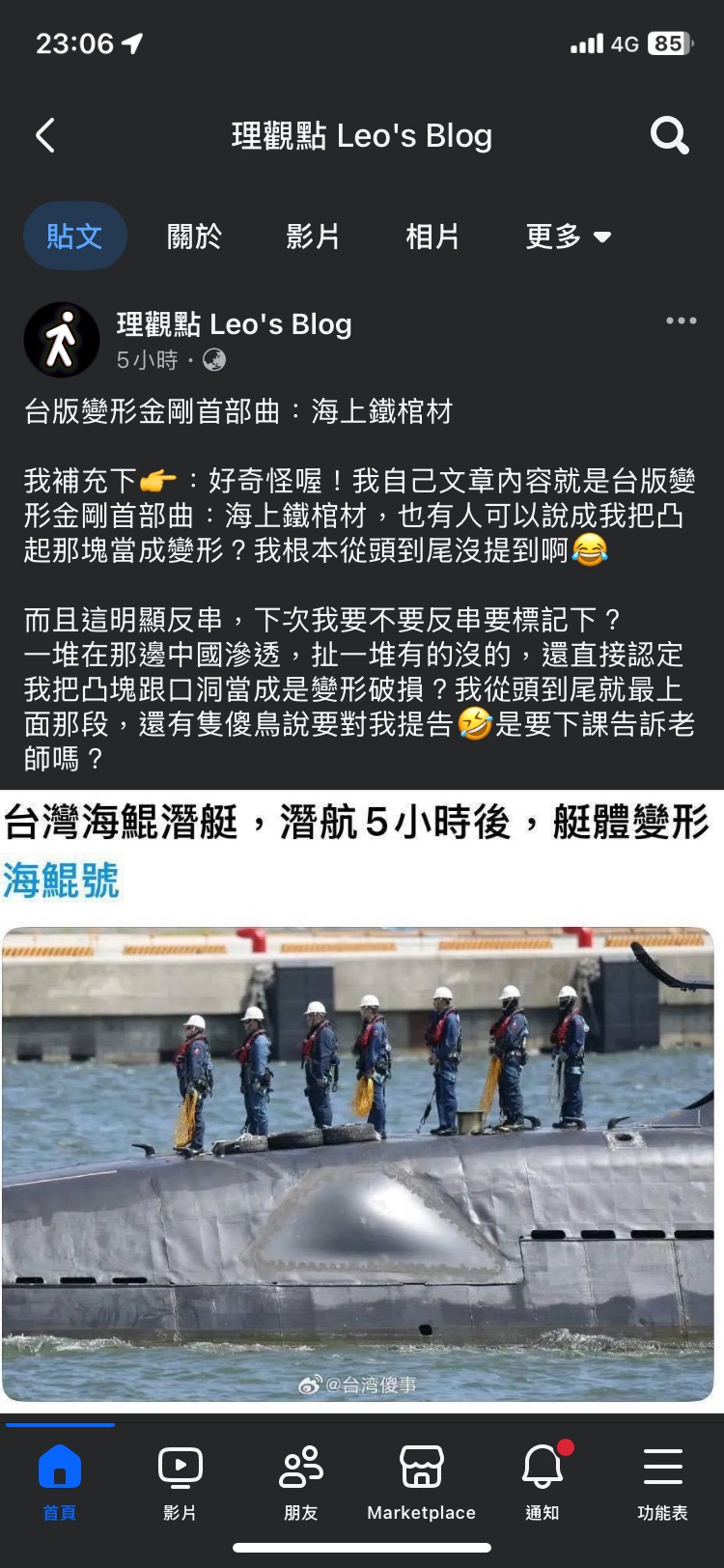This screenshot has width=724, height=1568.
Task: Go to the 首頁 home tab
Action: 60,1482
